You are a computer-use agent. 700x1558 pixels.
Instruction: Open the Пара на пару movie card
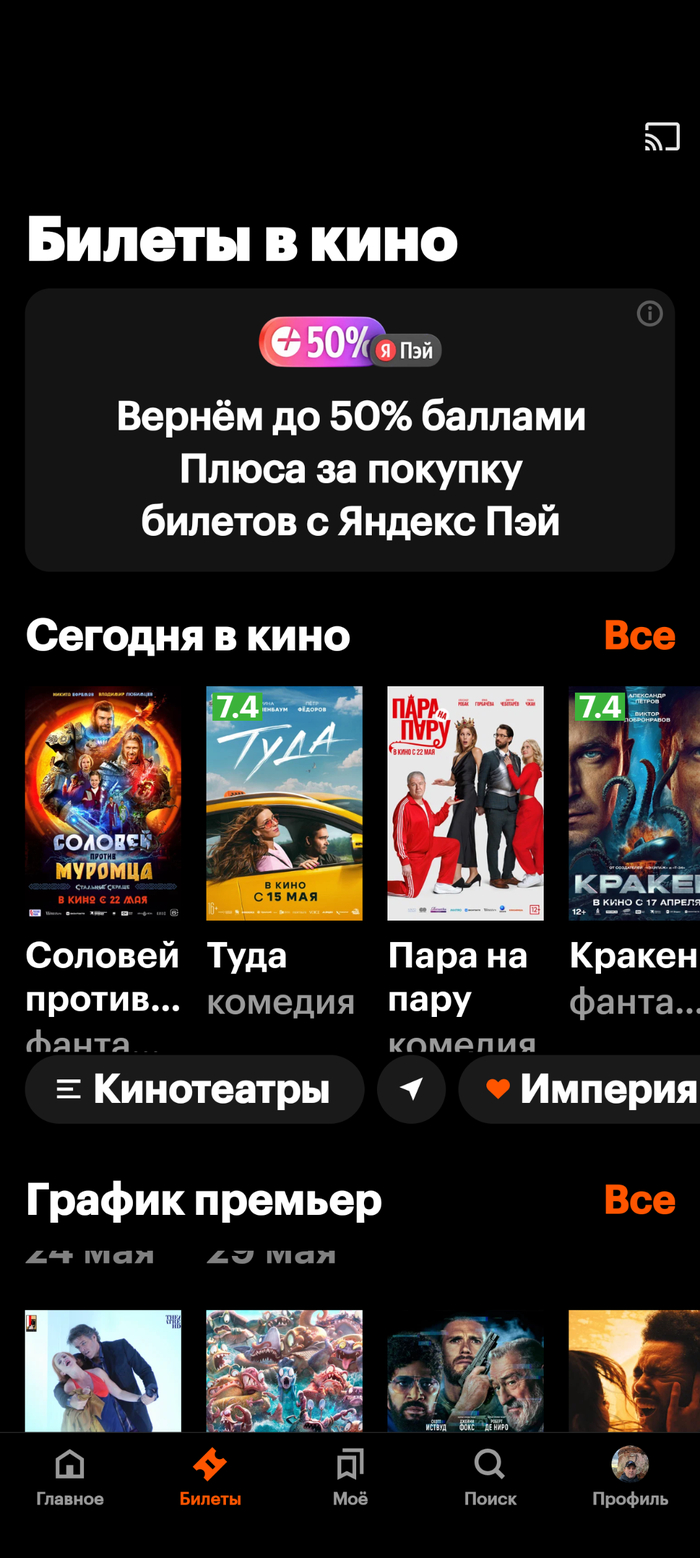pyautogui.click(x=465, y=803)
